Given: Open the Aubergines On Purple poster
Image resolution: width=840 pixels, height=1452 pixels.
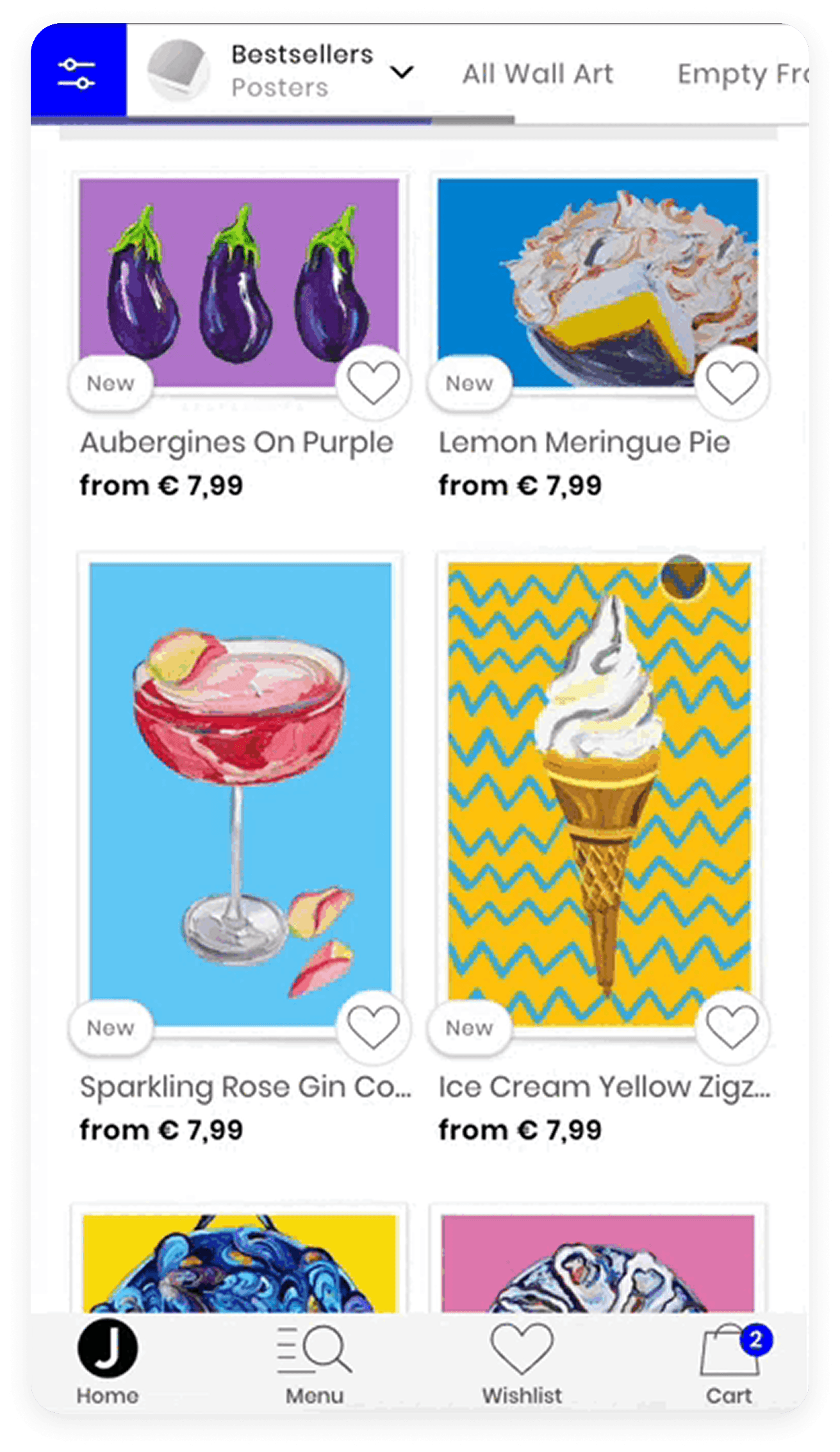Looking at the screenshot, I should click(x=239, y=283).
